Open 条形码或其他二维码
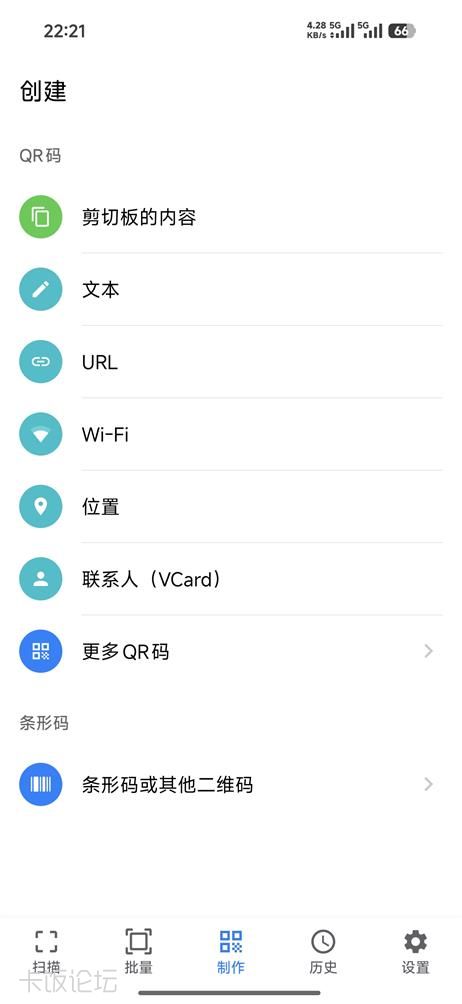The width and height of the screenshot is (462, 1004). [231, 784]
